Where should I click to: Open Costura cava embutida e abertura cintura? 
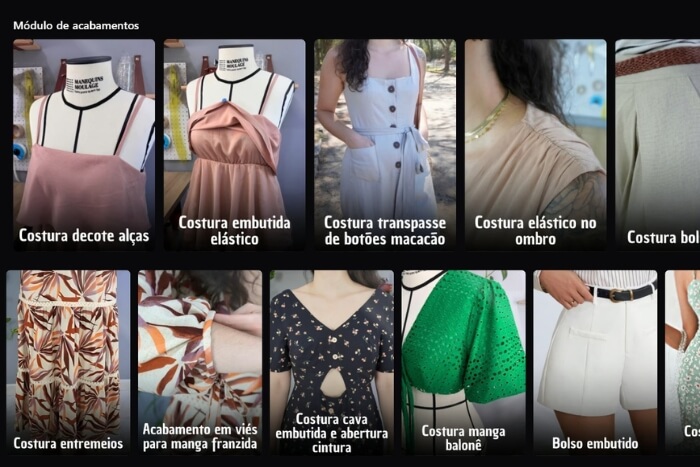[x=331, y=362]
